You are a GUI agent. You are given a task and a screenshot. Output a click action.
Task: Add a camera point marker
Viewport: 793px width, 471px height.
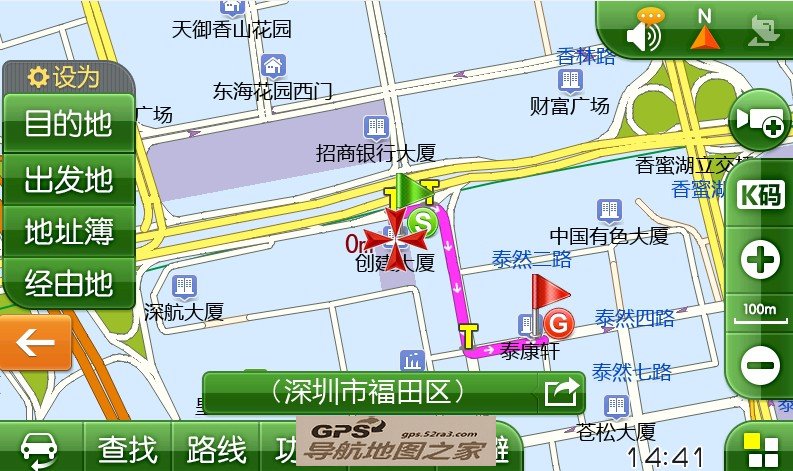pyautogui.click(x=759, y=121)
